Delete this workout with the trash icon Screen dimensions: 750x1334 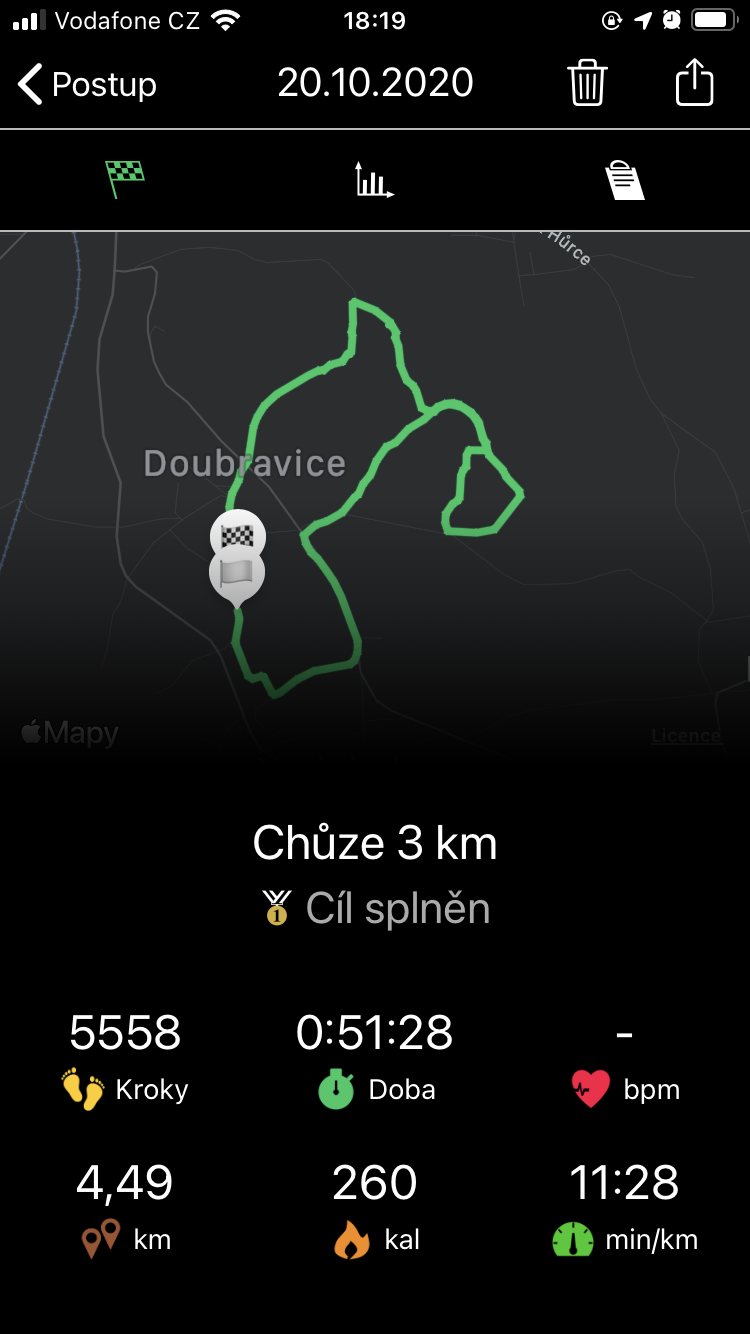click(587, 82)
